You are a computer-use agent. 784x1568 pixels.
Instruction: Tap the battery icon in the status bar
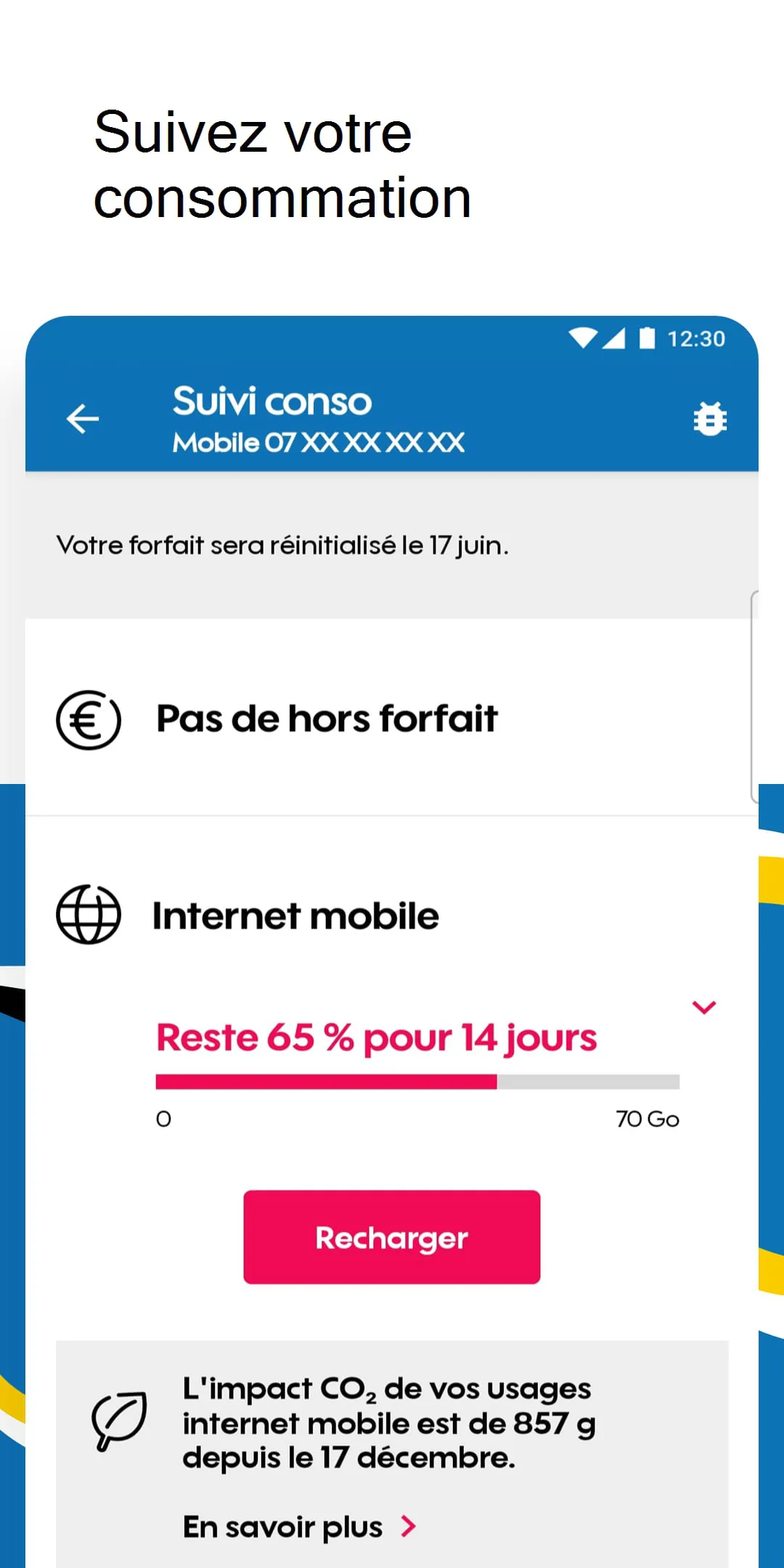click(x=648, y=338)
